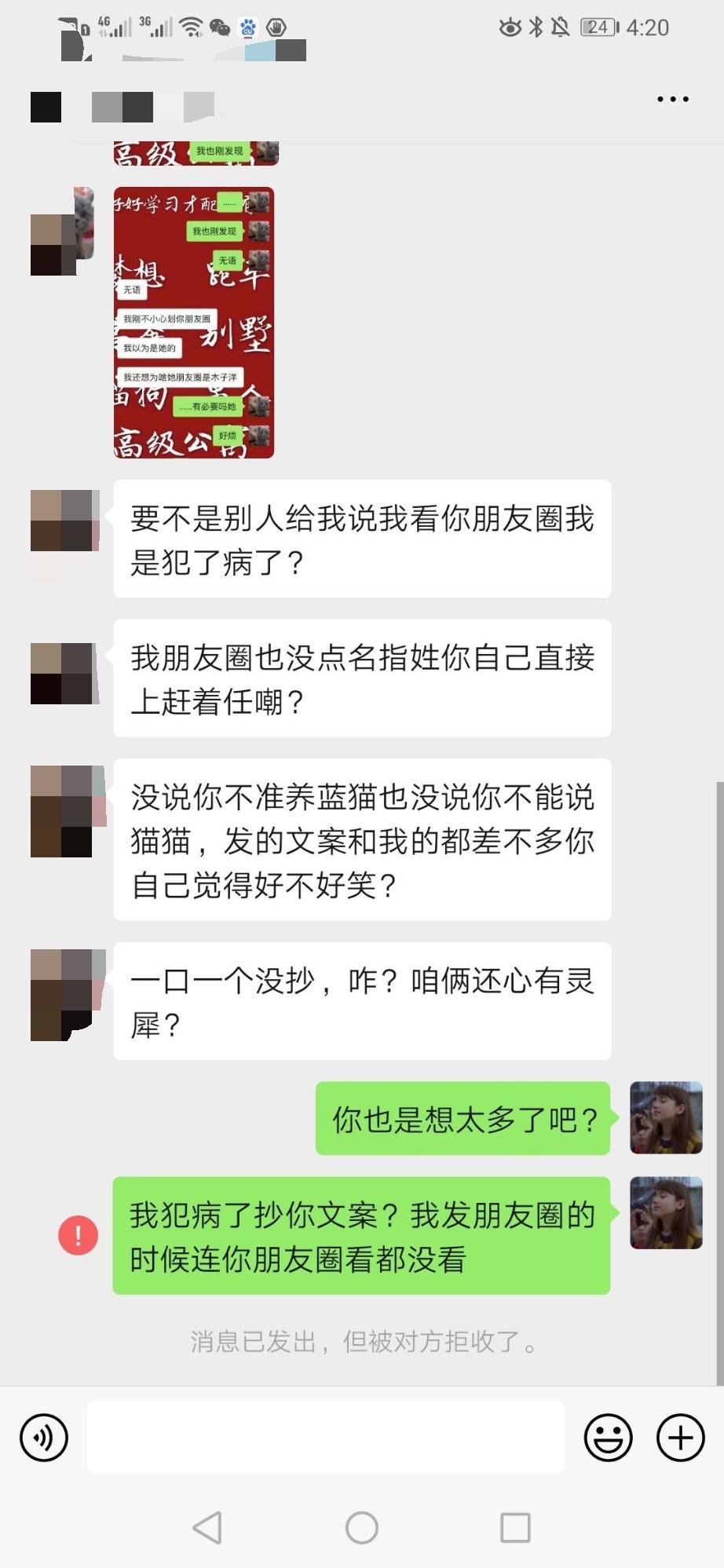Screen dimensions: 724x1568
Task: Tap the red resend failed message icon
Action: click(x=78, y=1235)
